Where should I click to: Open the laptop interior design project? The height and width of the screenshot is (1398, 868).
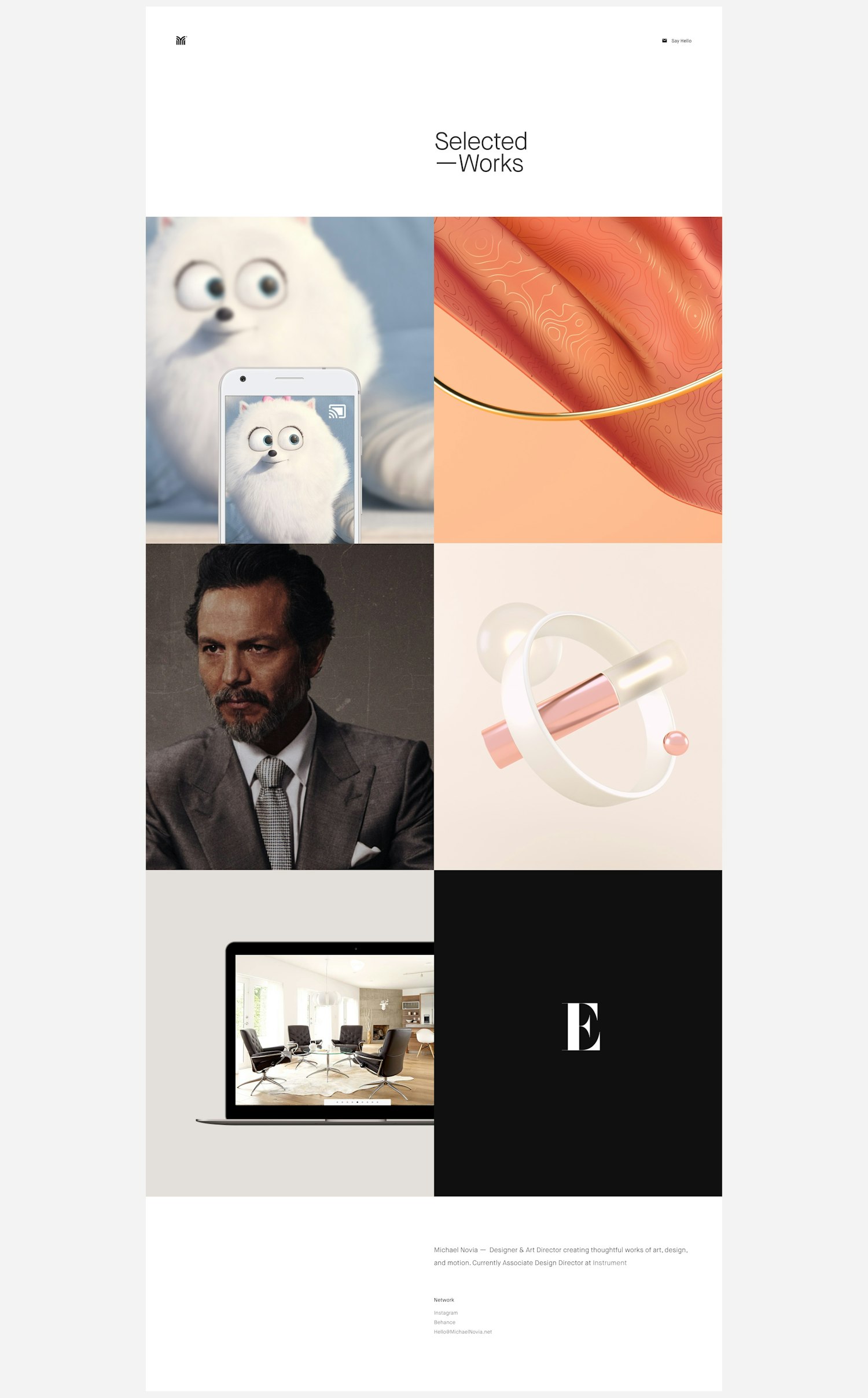coord(289,1033)
